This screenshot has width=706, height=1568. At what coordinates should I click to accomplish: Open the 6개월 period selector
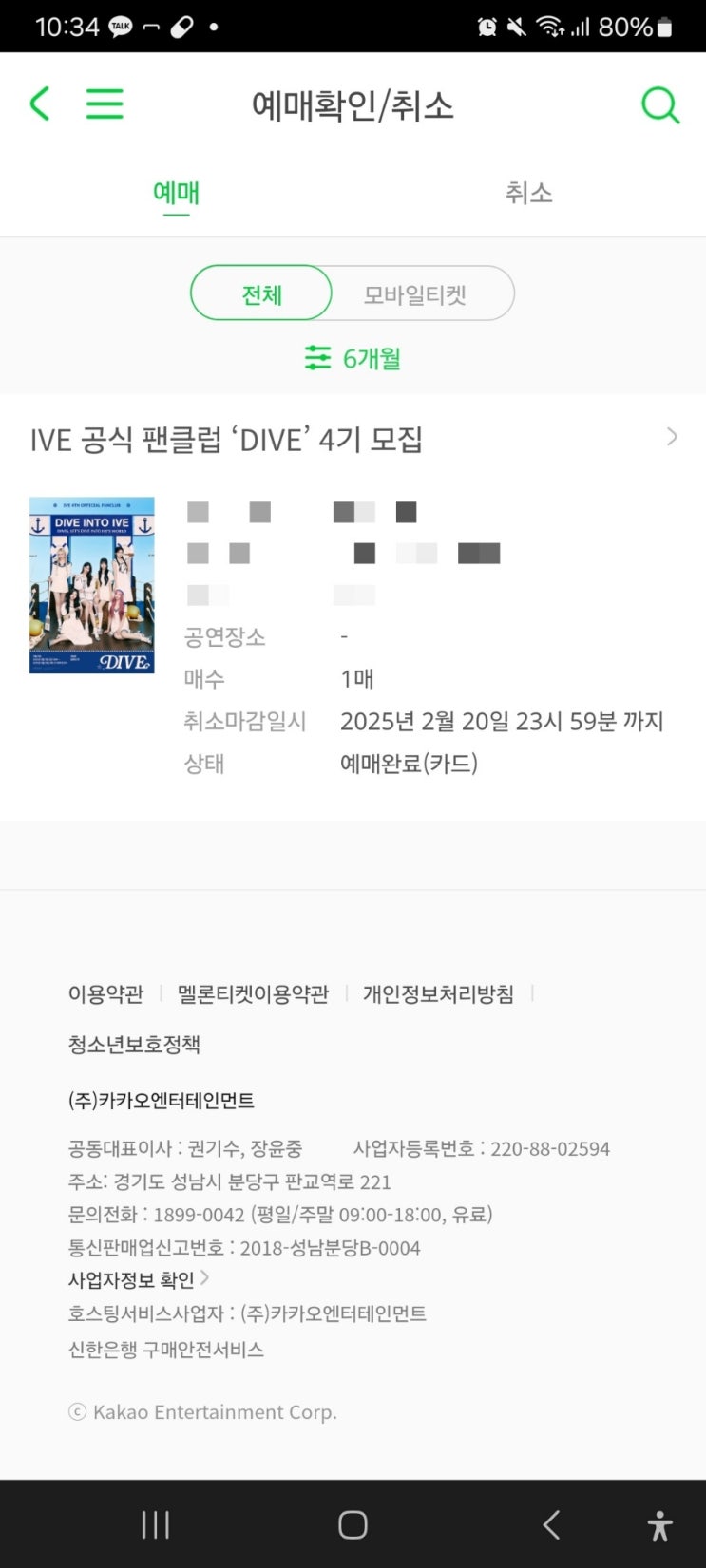(x=371, y=359)
